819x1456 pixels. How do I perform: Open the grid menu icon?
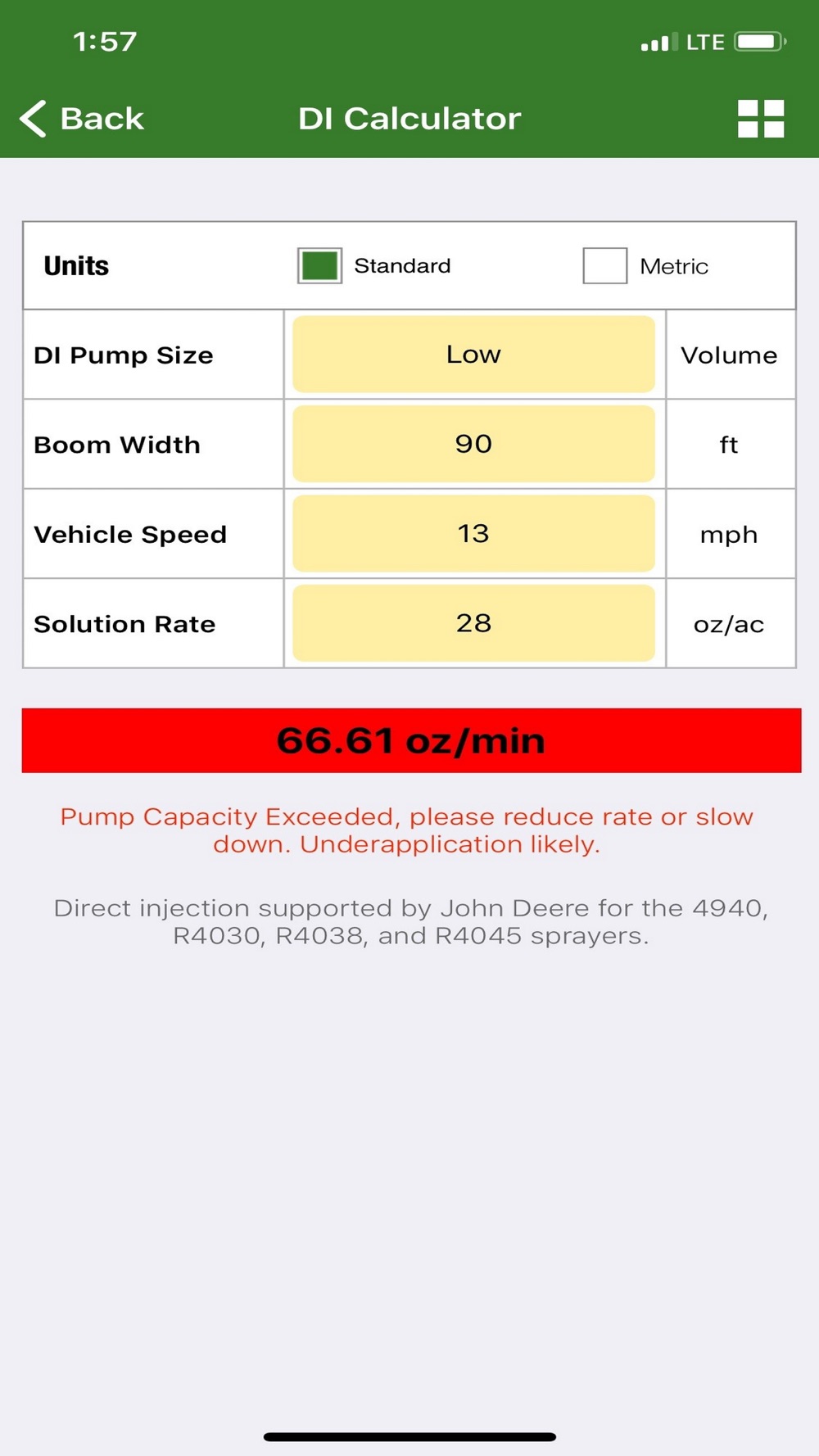tap(761, 119)
